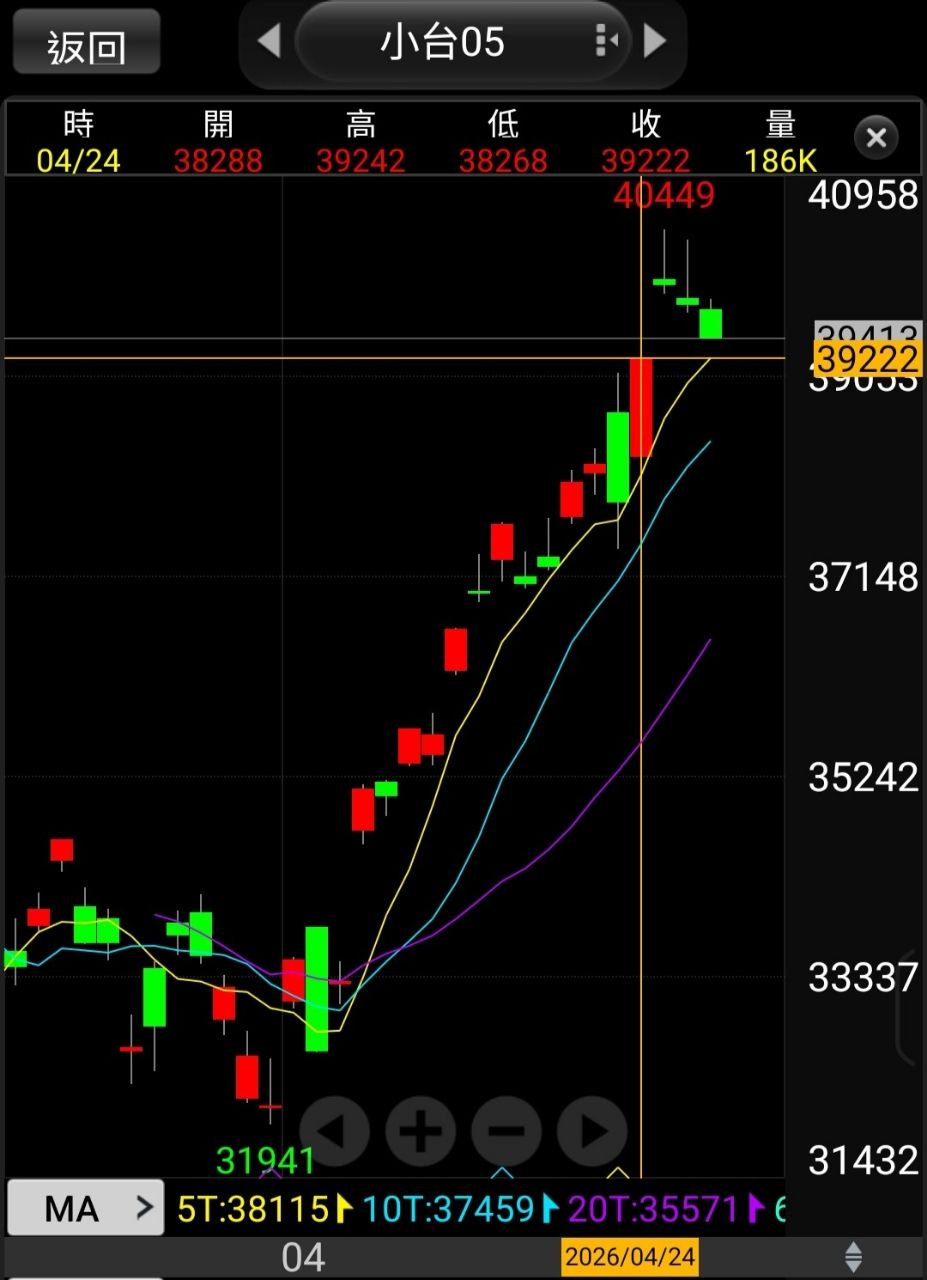Viewport: 927px width, 1280px height.
Task: Tap the 返回 back button
Action: [x=86, y=43]
